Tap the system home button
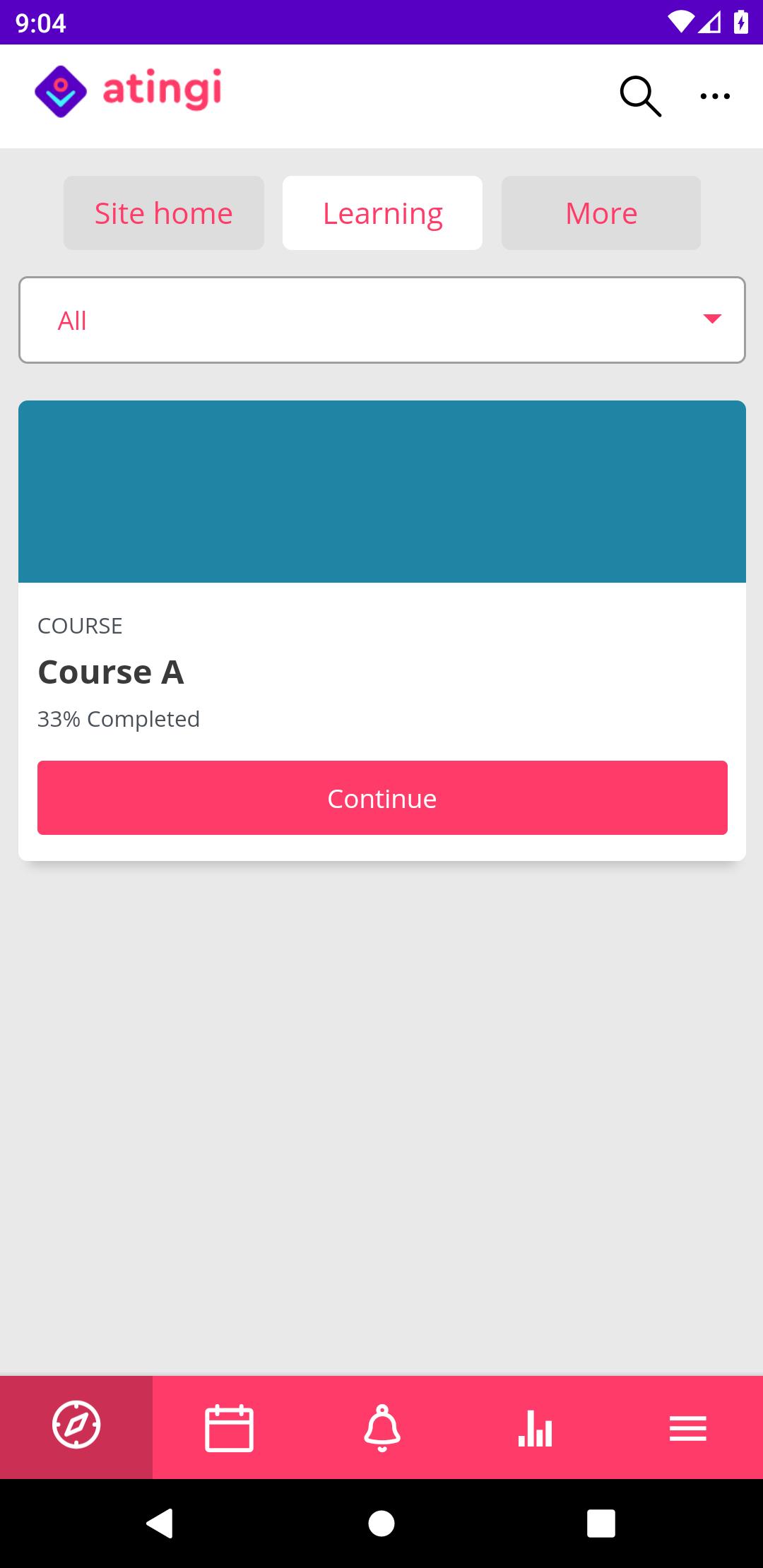The height and width of the screenshot is (1568, 763). point(381,1524)
